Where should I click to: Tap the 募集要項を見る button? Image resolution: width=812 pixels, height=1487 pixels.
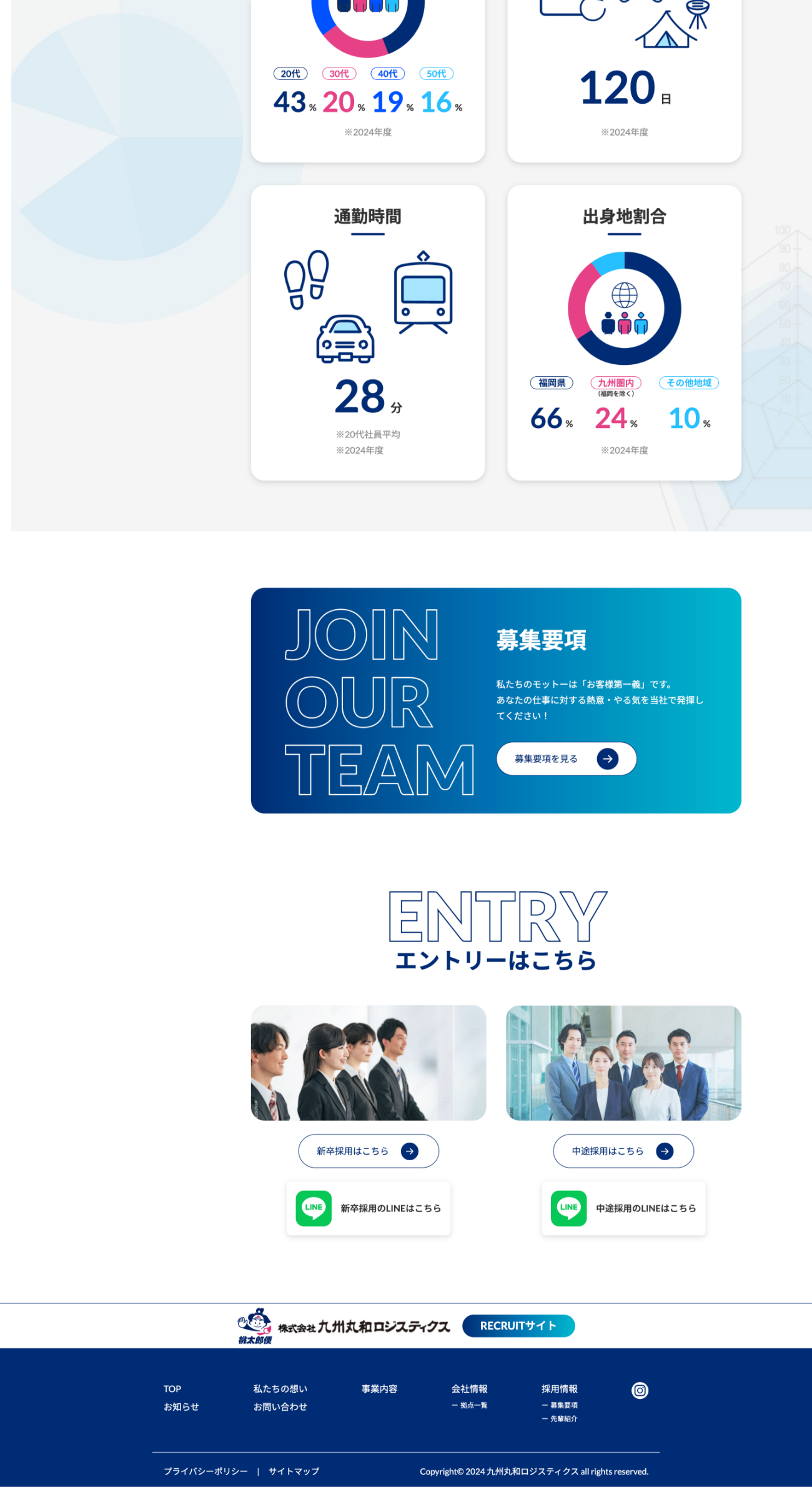pos(566,758)
